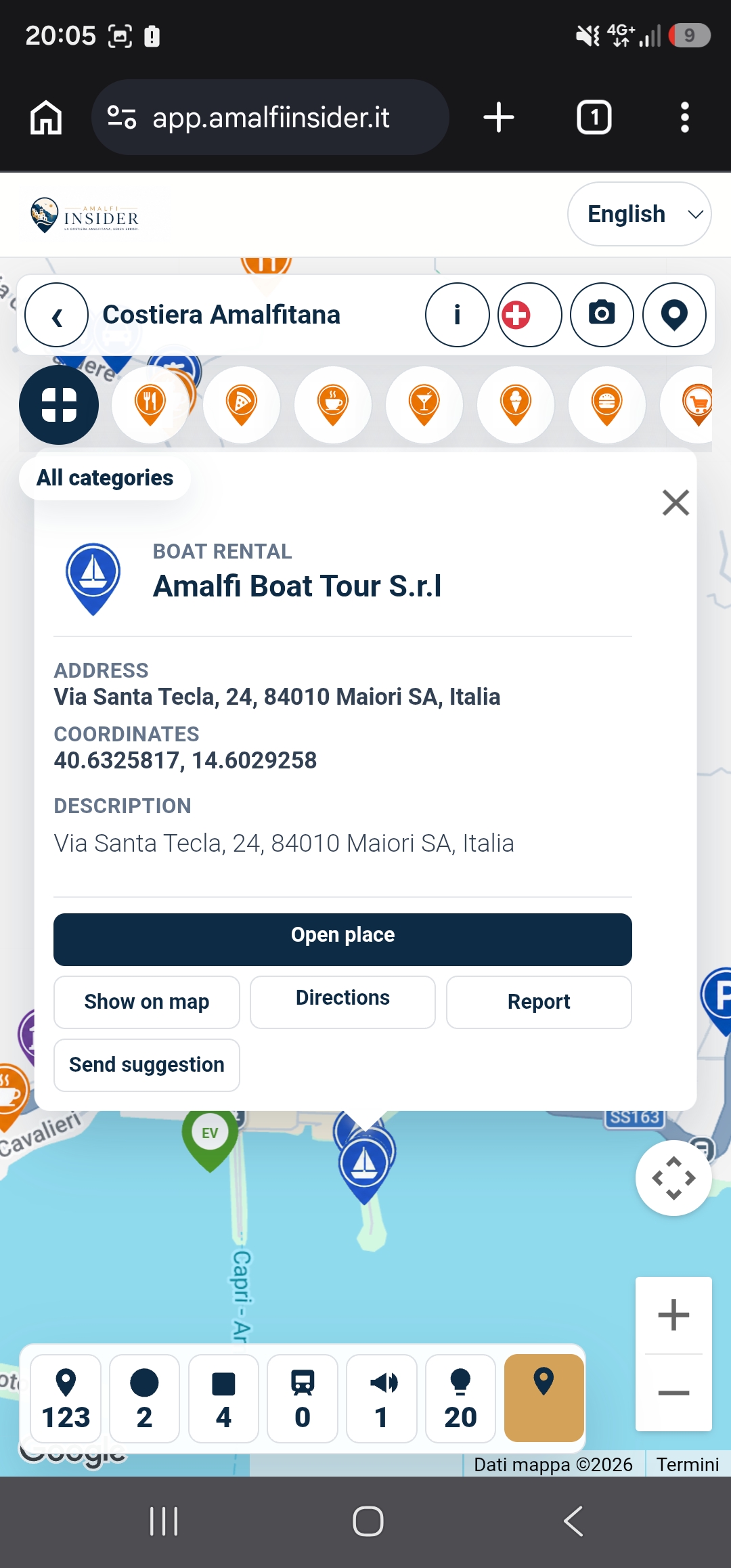The image size is (731, 1568).
Task: Select Show on map
Action: pyautogui.click(x=147, y=1002)
